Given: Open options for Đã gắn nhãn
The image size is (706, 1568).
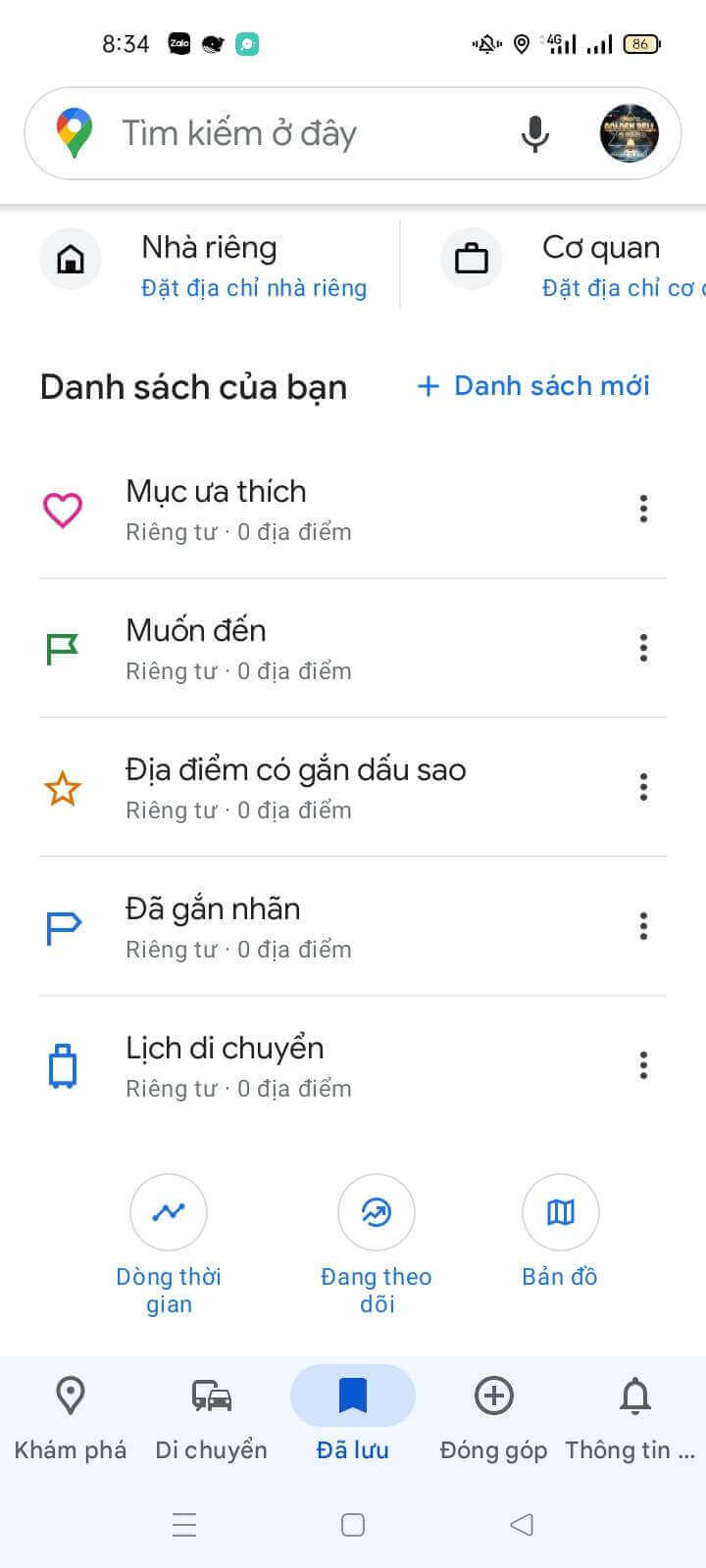Looking at the screenshot, I should [x=643, y=926].
